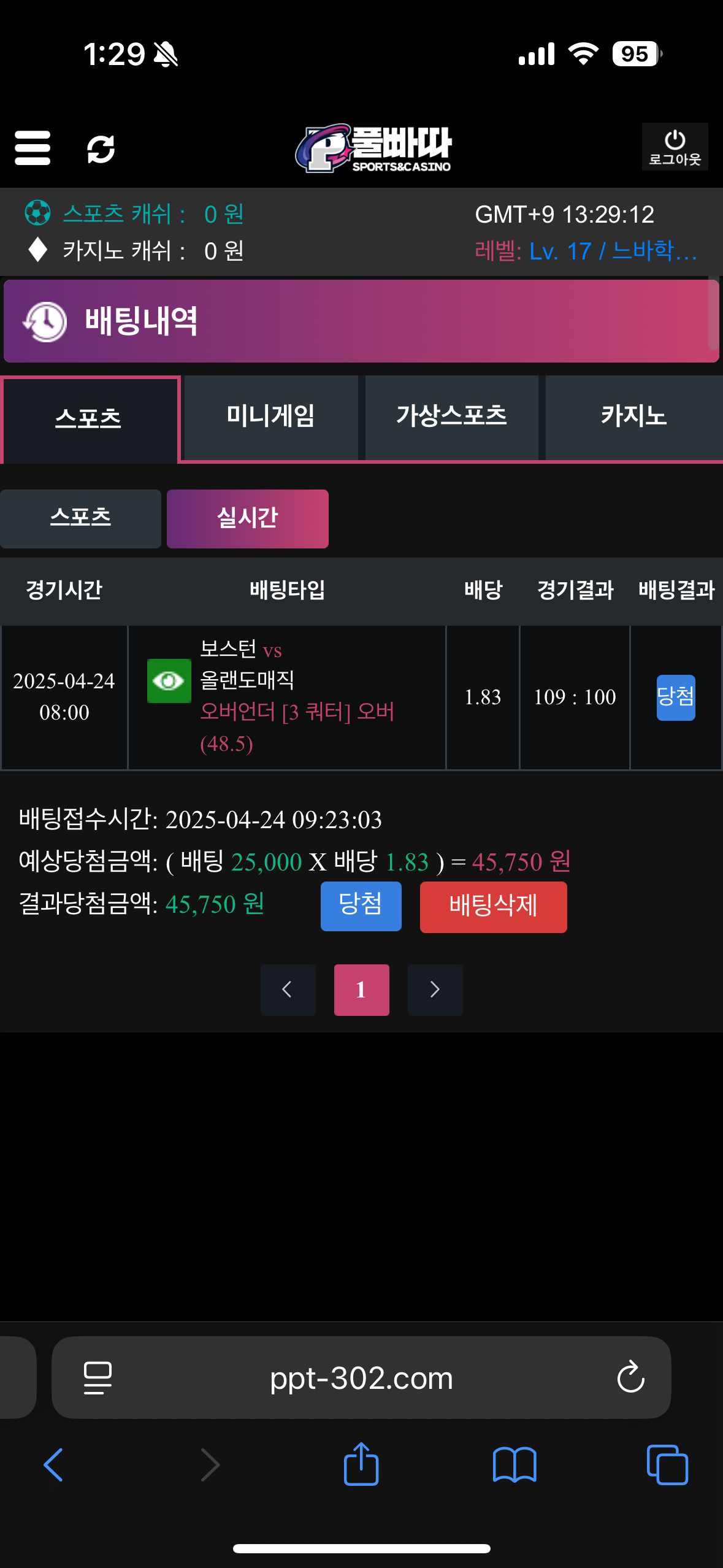Select the 스포츠 sub-filter button
Screen dimensions: 723x1568
tap(80, 518)
